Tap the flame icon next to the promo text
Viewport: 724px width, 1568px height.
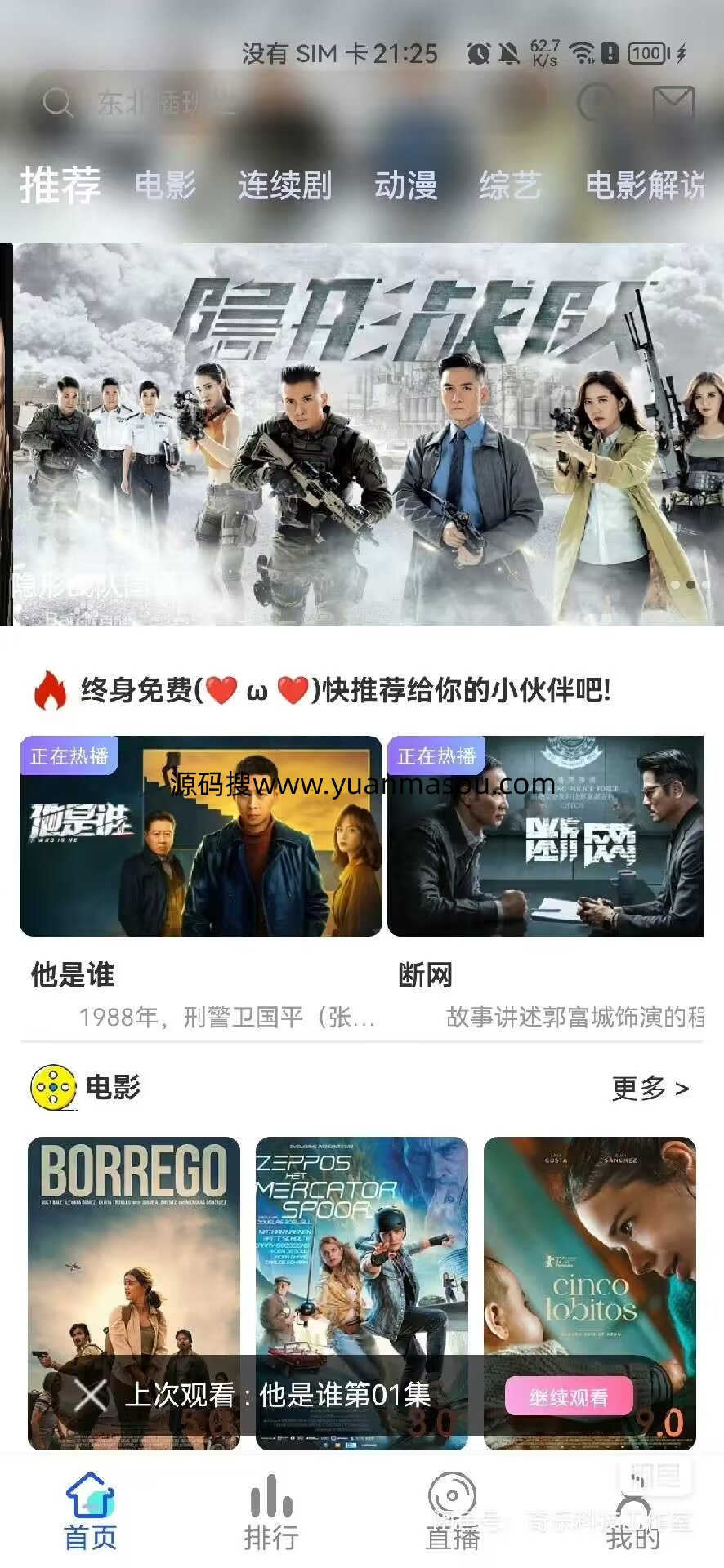coord(49,690)
